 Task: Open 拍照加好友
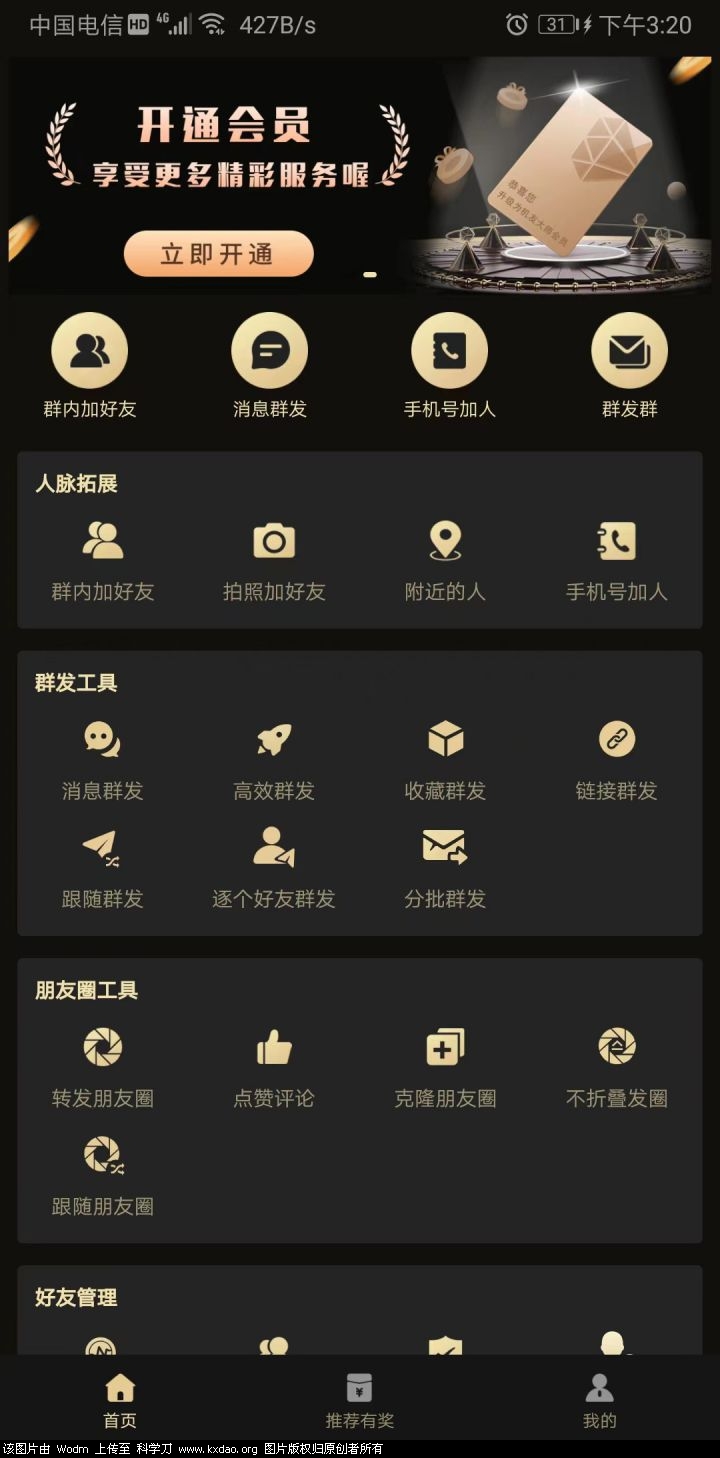(x=274, y=561)
